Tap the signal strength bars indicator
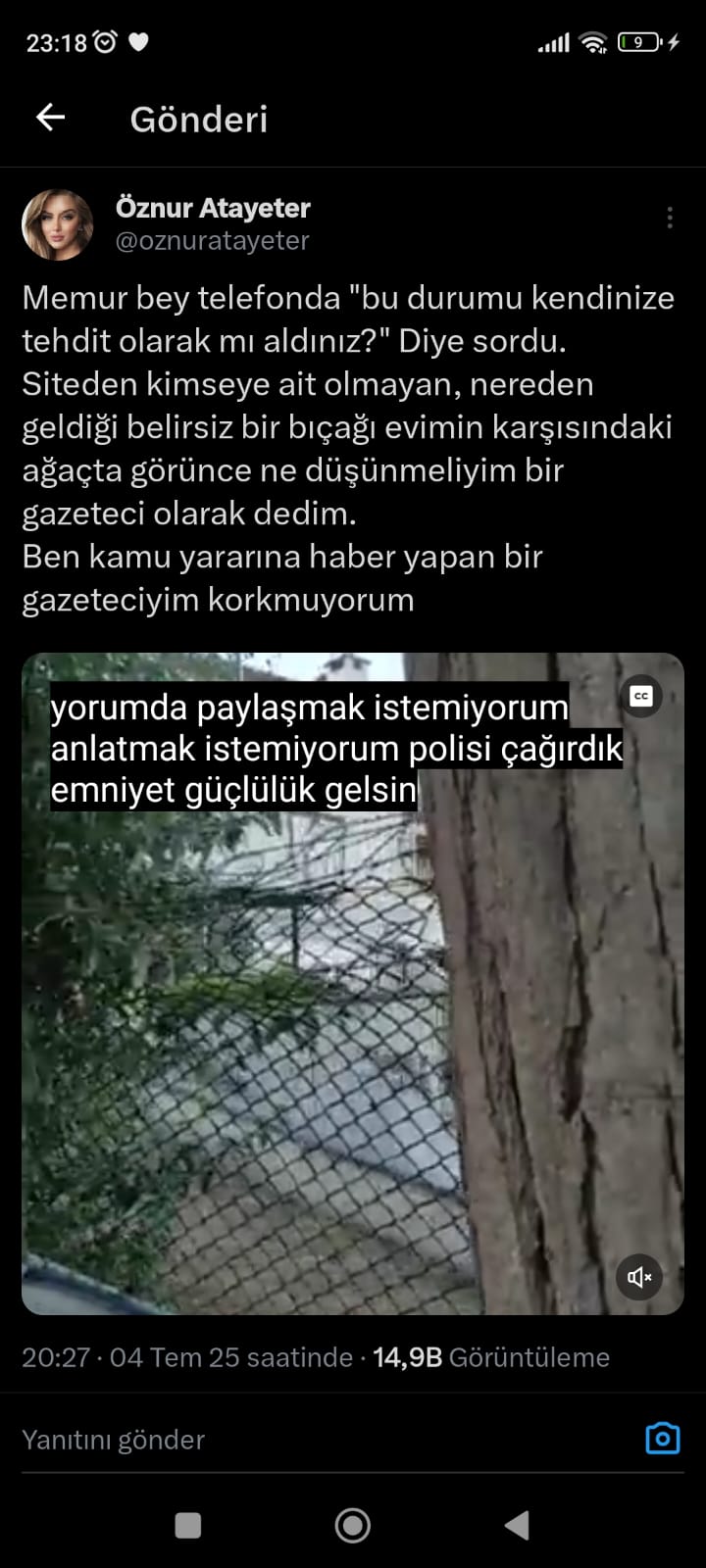The image size is (706, 1568). coord(553,42)
